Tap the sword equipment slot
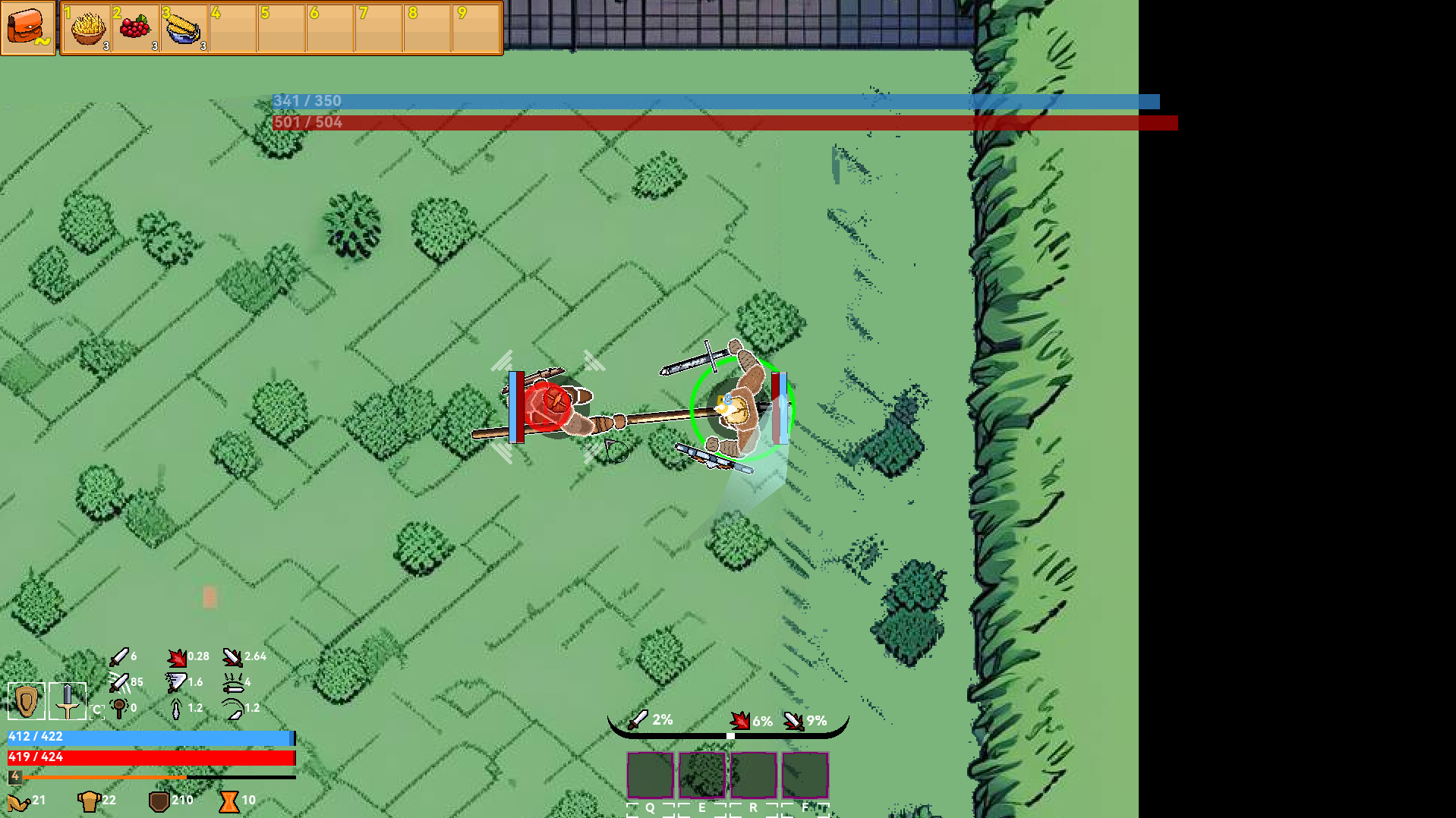1456x818 pixels. tap(68, 700)
